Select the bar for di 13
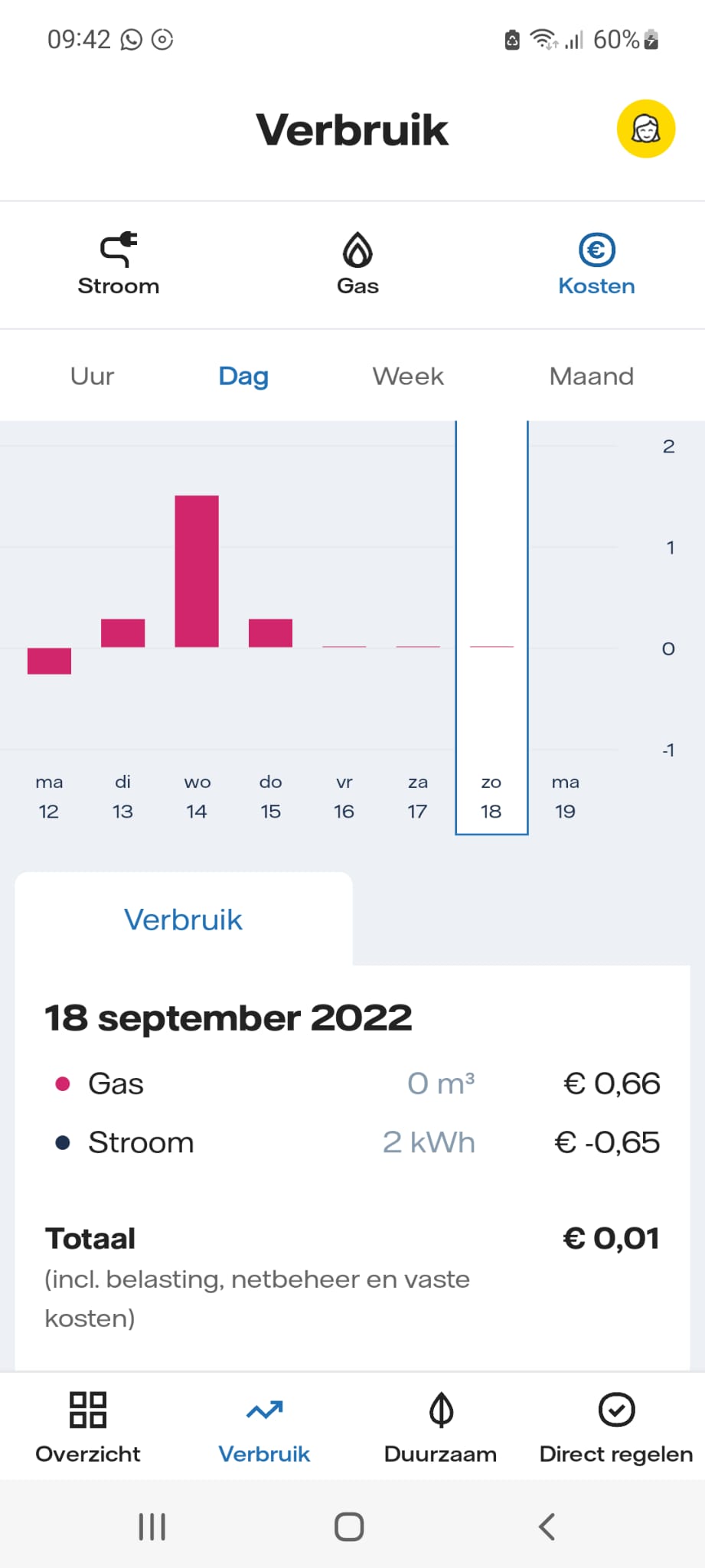705x1568 pixels. (122, 633)
